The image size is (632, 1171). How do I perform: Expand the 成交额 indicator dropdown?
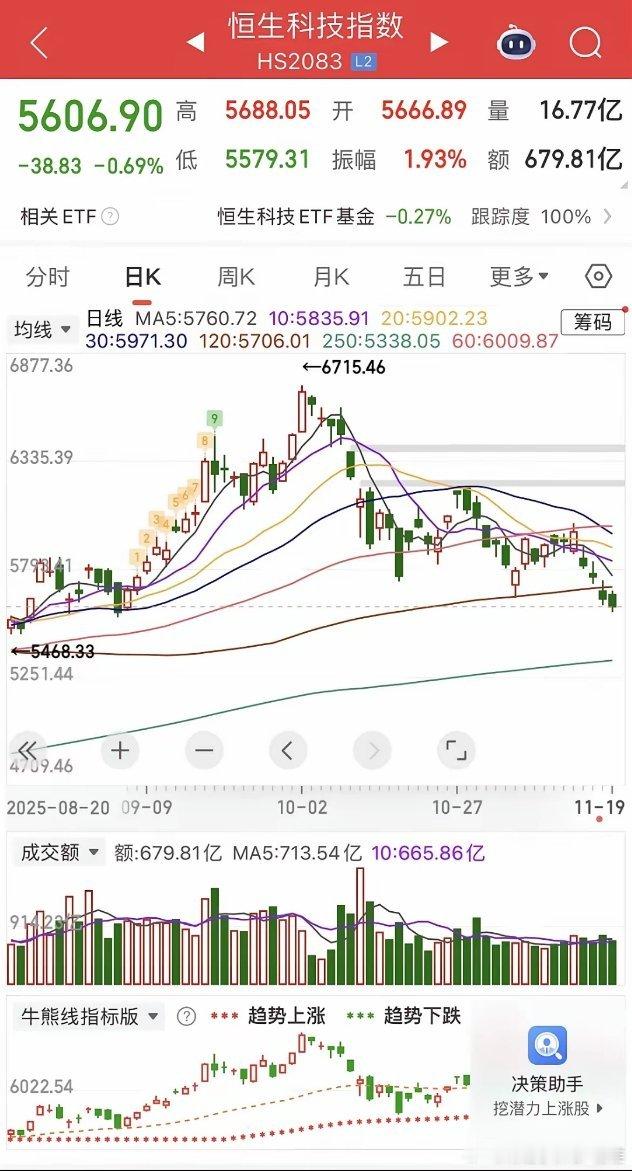pos(60,852)
